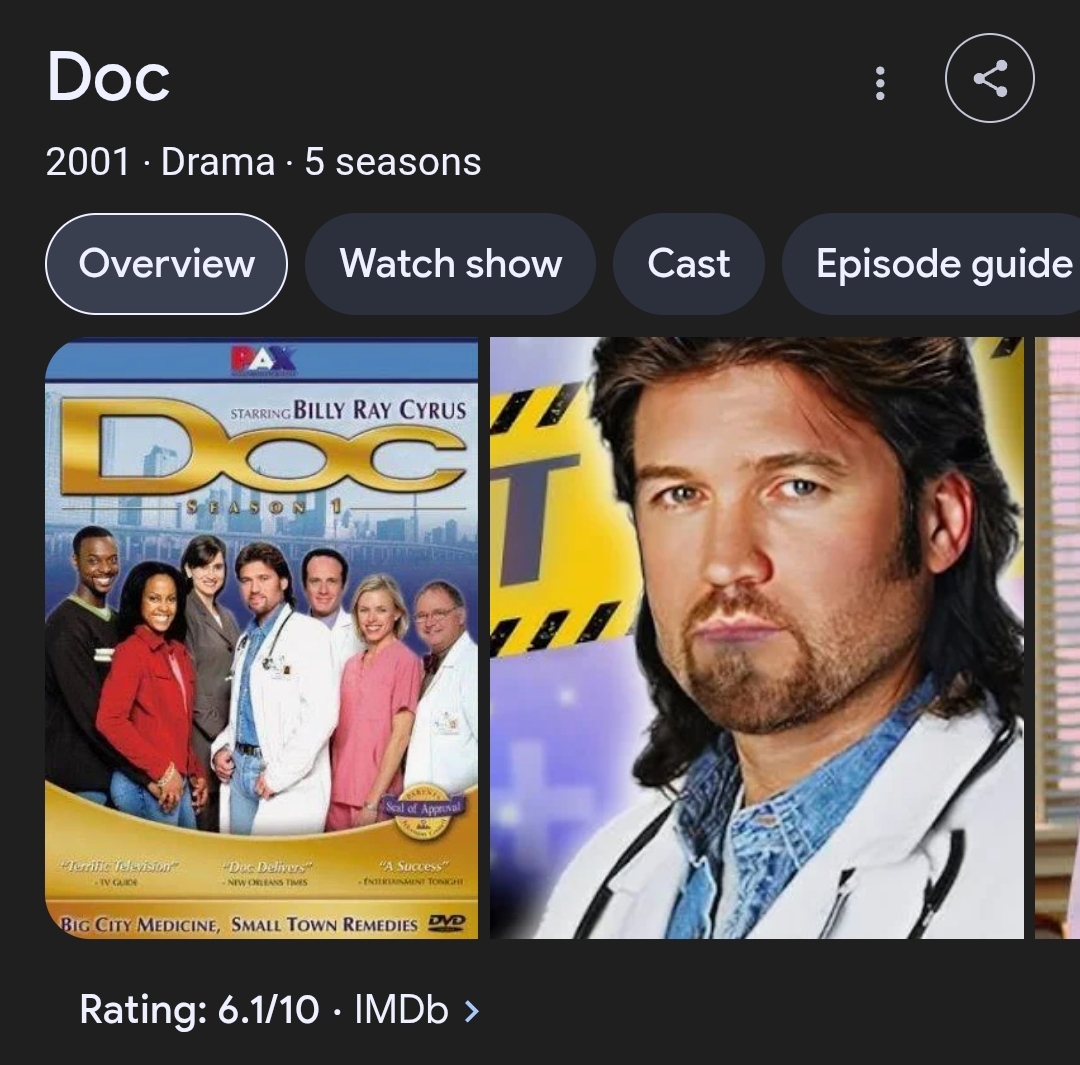Share the Doc show panel

pos(989,79)
